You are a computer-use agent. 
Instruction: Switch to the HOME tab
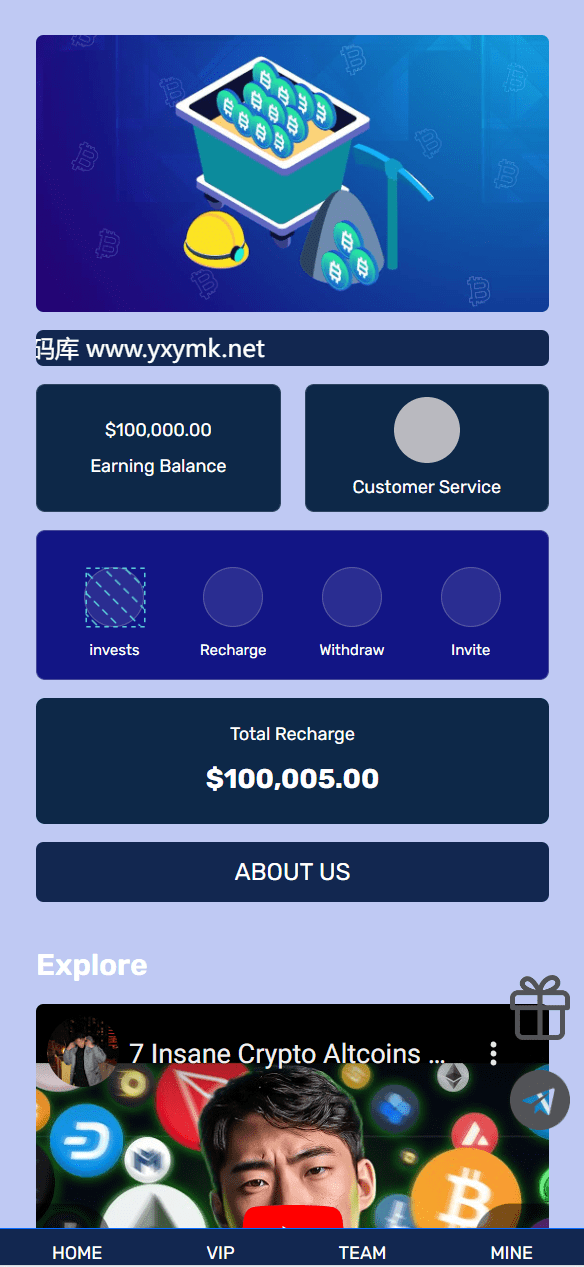pos(77,1253)
